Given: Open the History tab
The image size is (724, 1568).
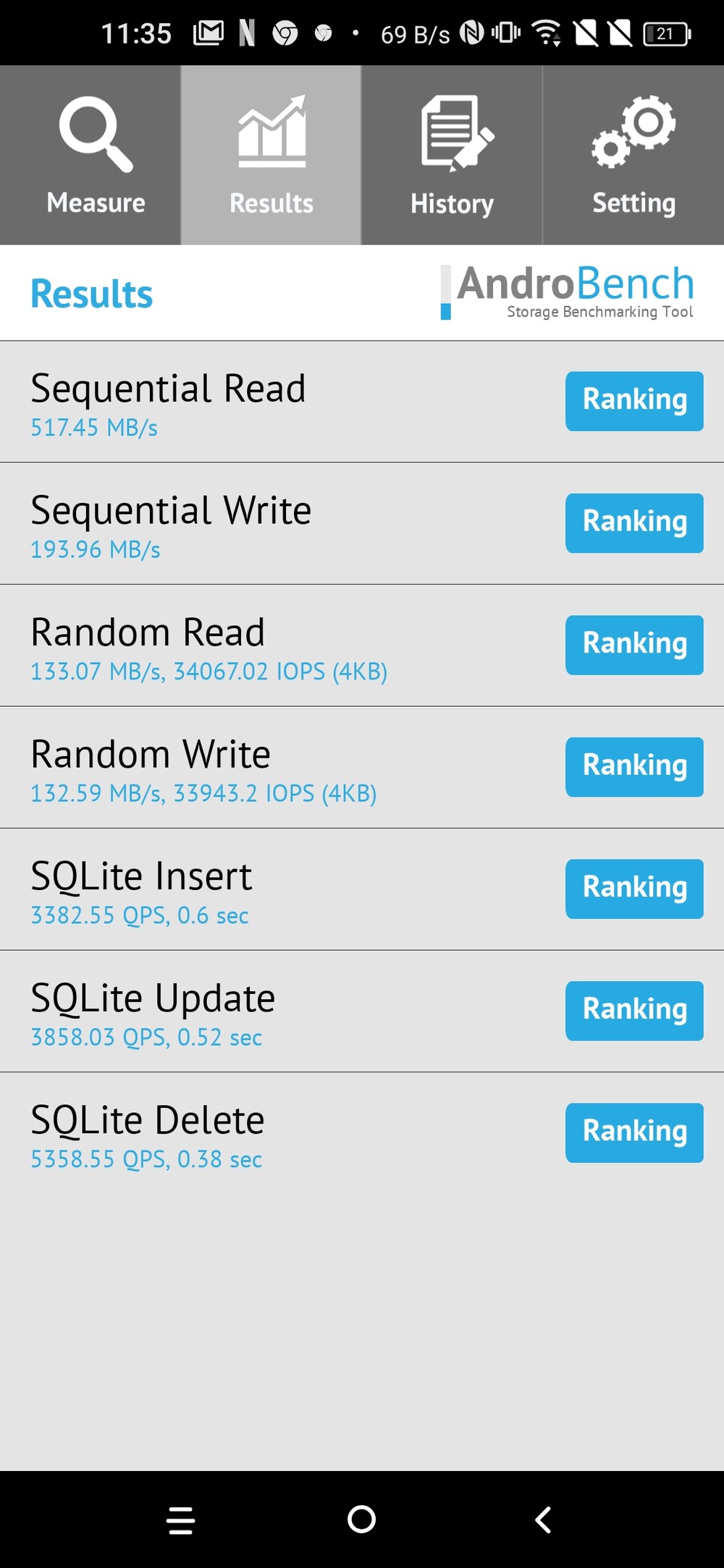Looking at the screenshot, I should click(452, 155).
